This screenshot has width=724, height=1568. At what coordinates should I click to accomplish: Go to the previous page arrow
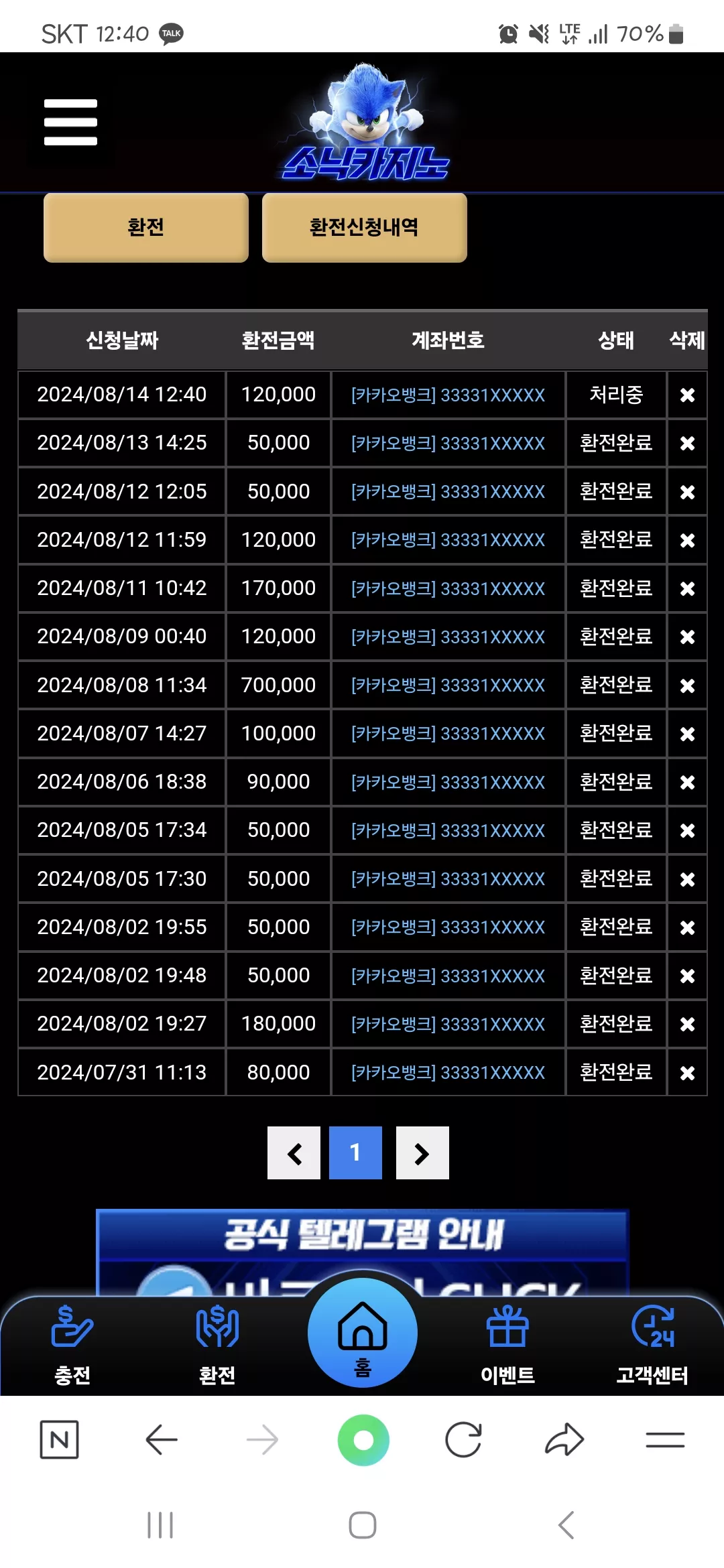(294, 1153)
